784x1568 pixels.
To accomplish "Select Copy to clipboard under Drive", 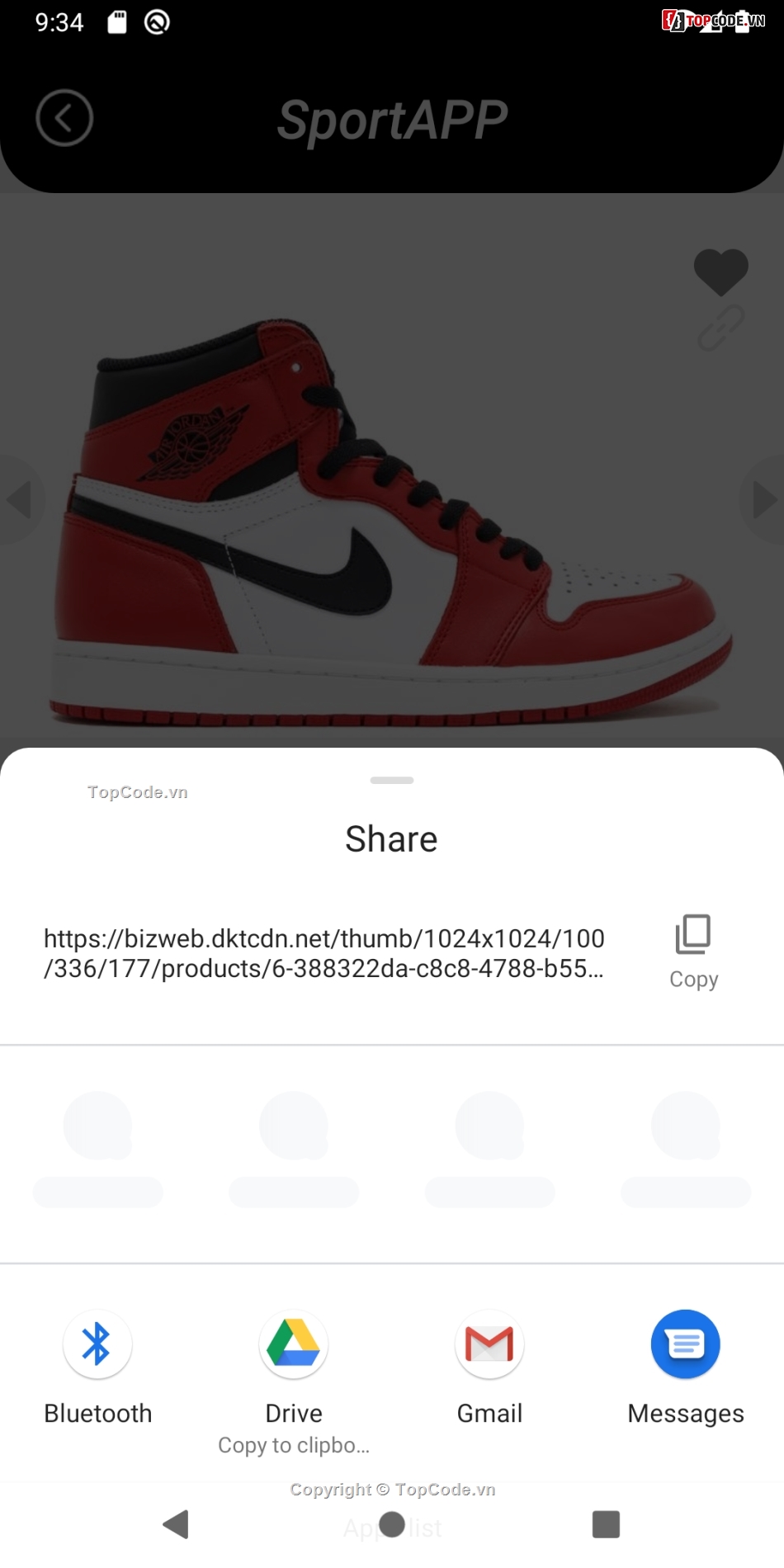I will pos(294,1445).
